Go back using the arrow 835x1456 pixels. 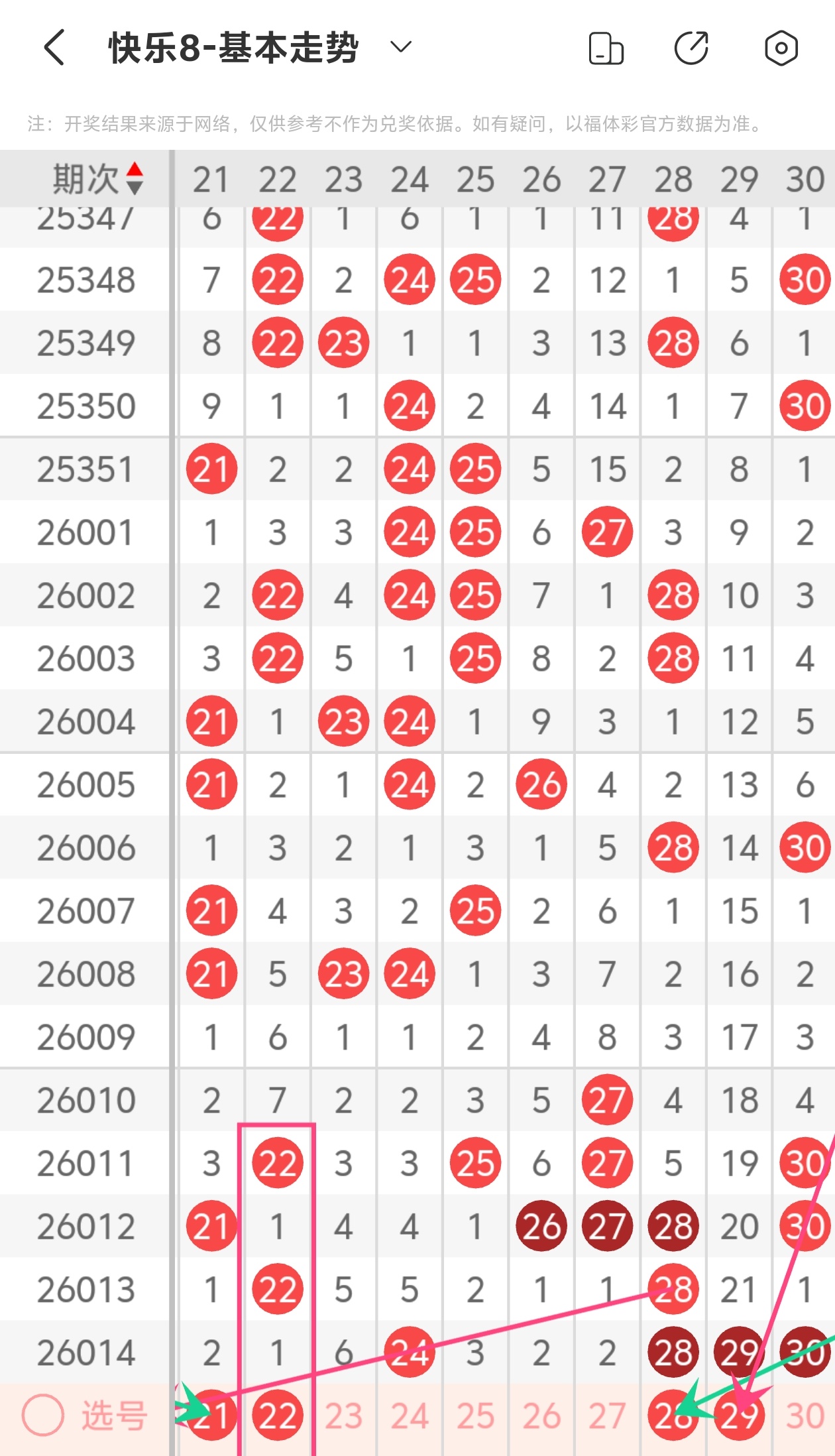tap(54, 48)
